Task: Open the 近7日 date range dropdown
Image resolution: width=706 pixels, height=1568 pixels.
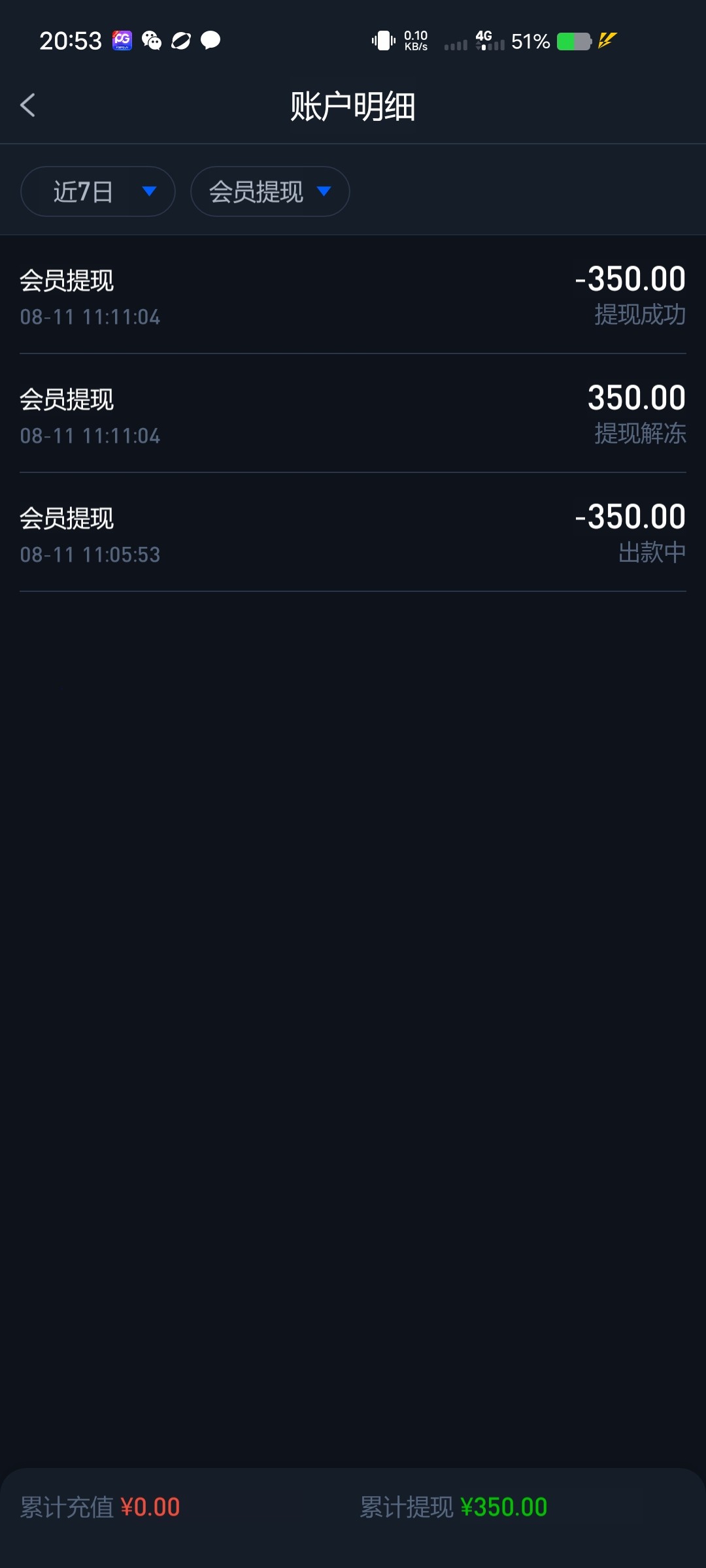Action: [x=97, y=191]
